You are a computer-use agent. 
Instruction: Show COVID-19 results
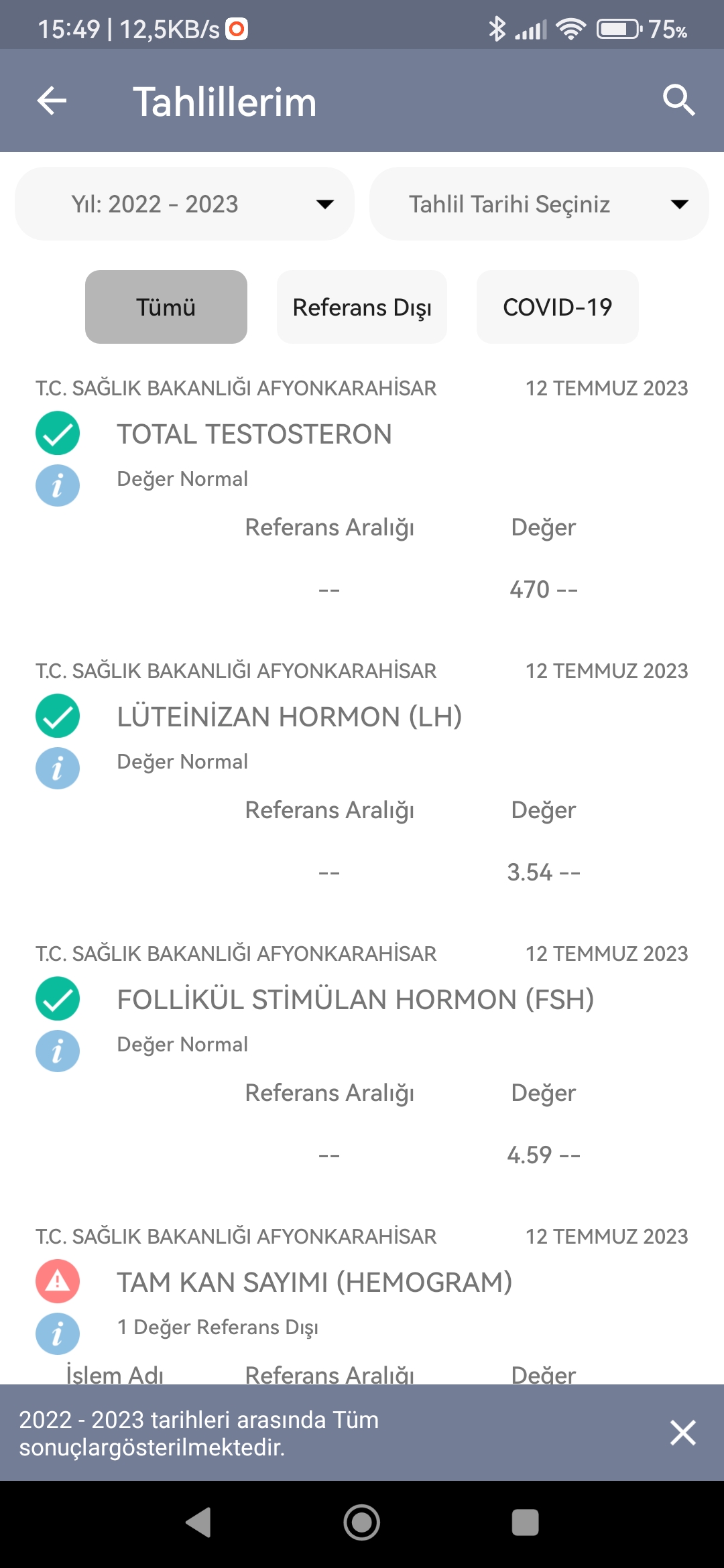coord(558,307)
